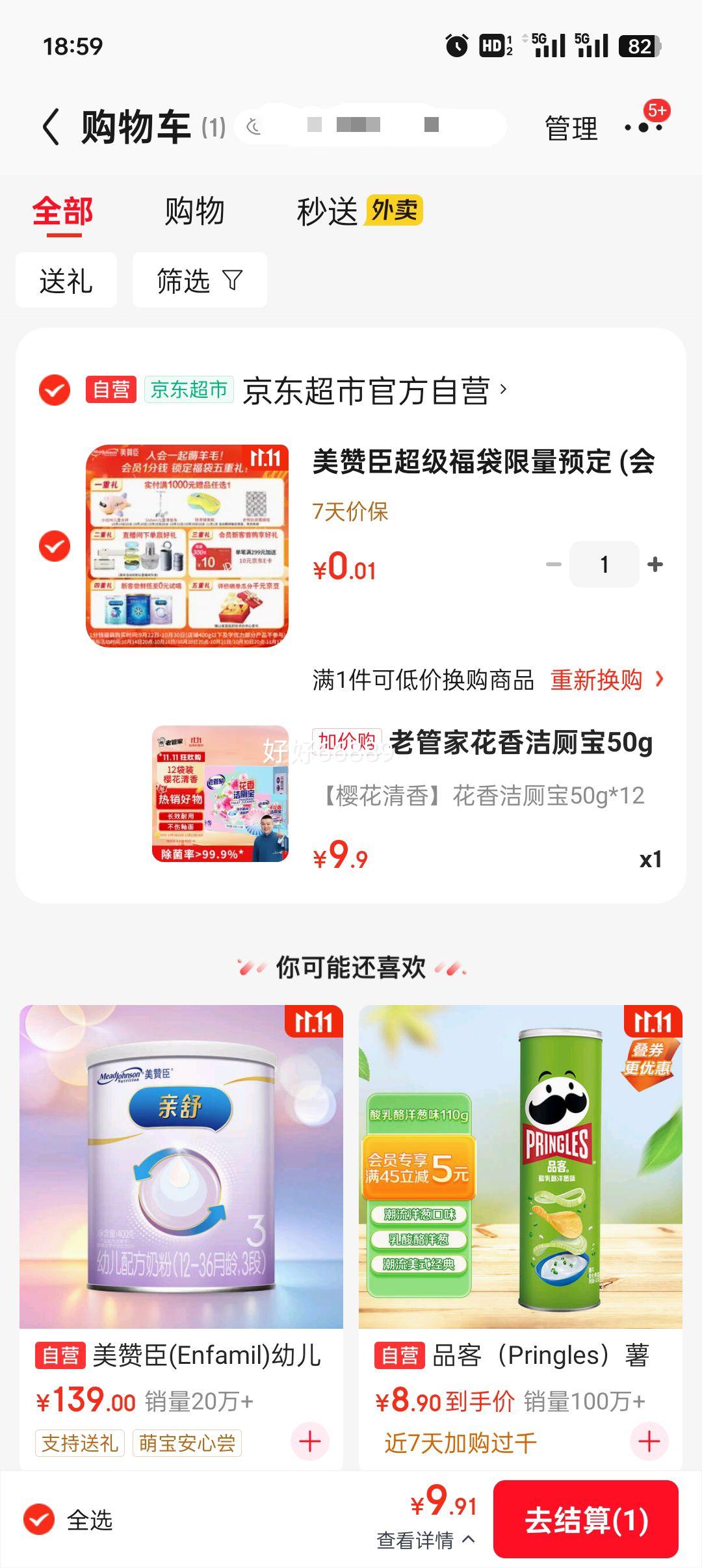The image size is (702, 1568).
Task: Uncheck the 京东超市官方自营 store checkbox
Action: click(x=55, y=390)
